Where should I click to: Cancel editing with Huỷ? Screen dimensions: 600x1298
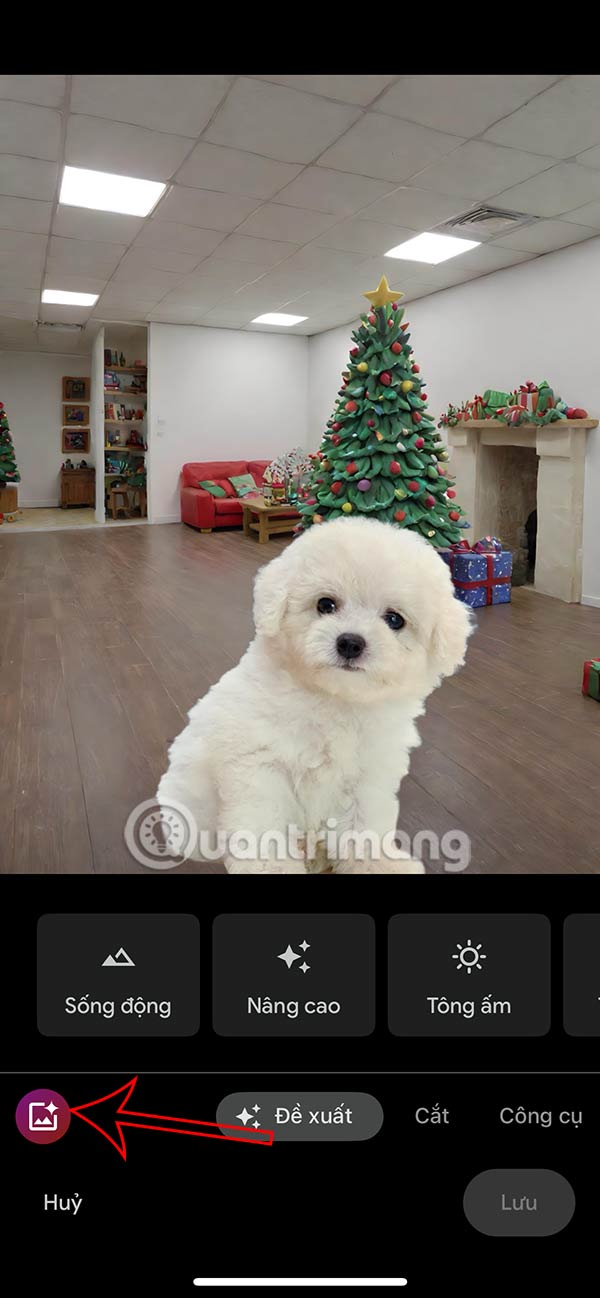coord(63,1202)
